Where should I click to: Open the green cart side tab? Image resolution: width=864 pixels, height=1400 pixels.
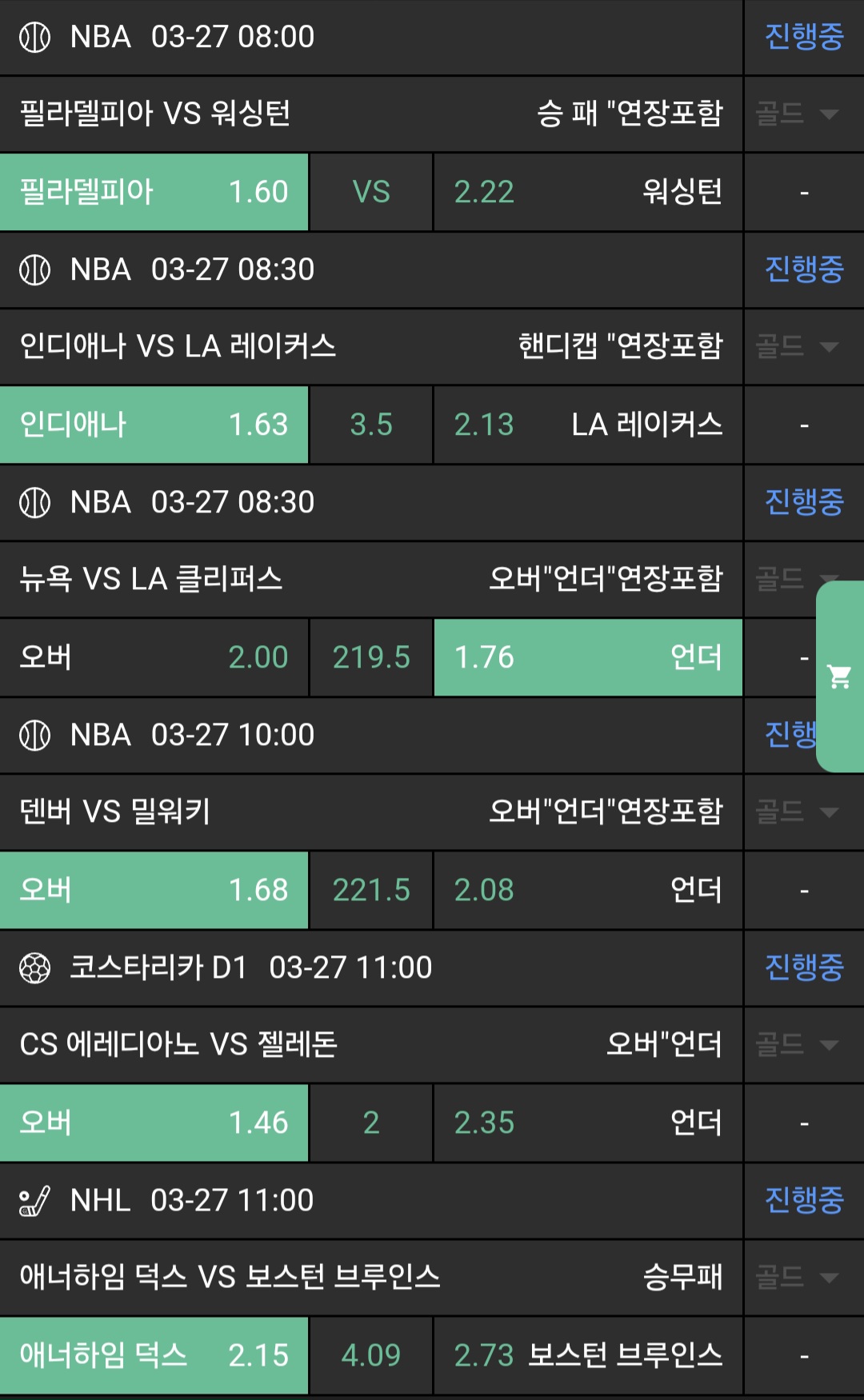pyautogui.click(x=840, y=676)
